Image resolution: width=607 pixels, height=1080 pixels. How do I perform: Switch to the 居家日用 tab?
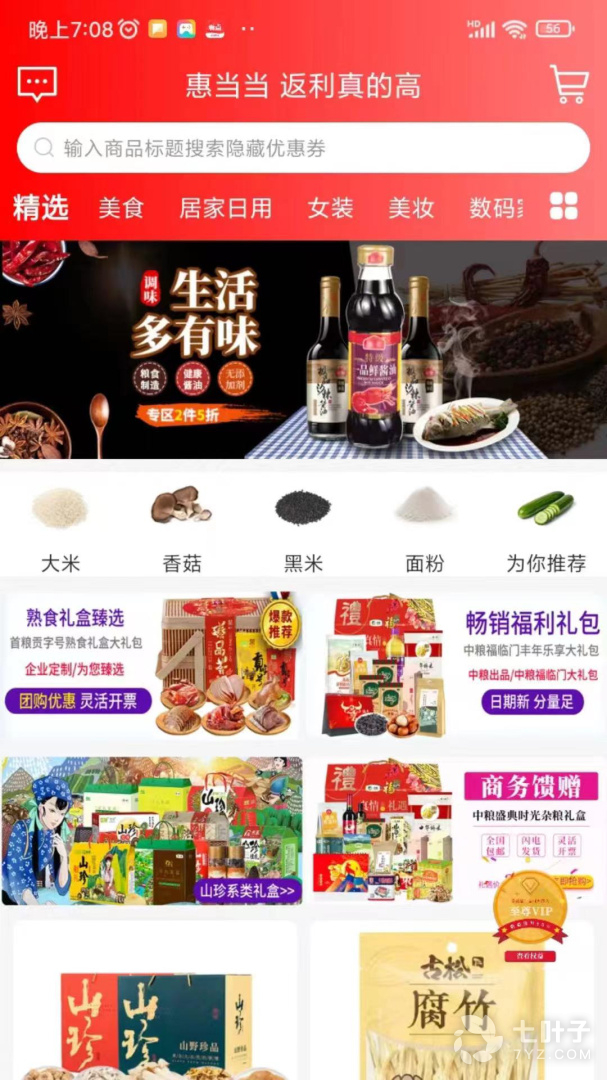pos(225,207)
